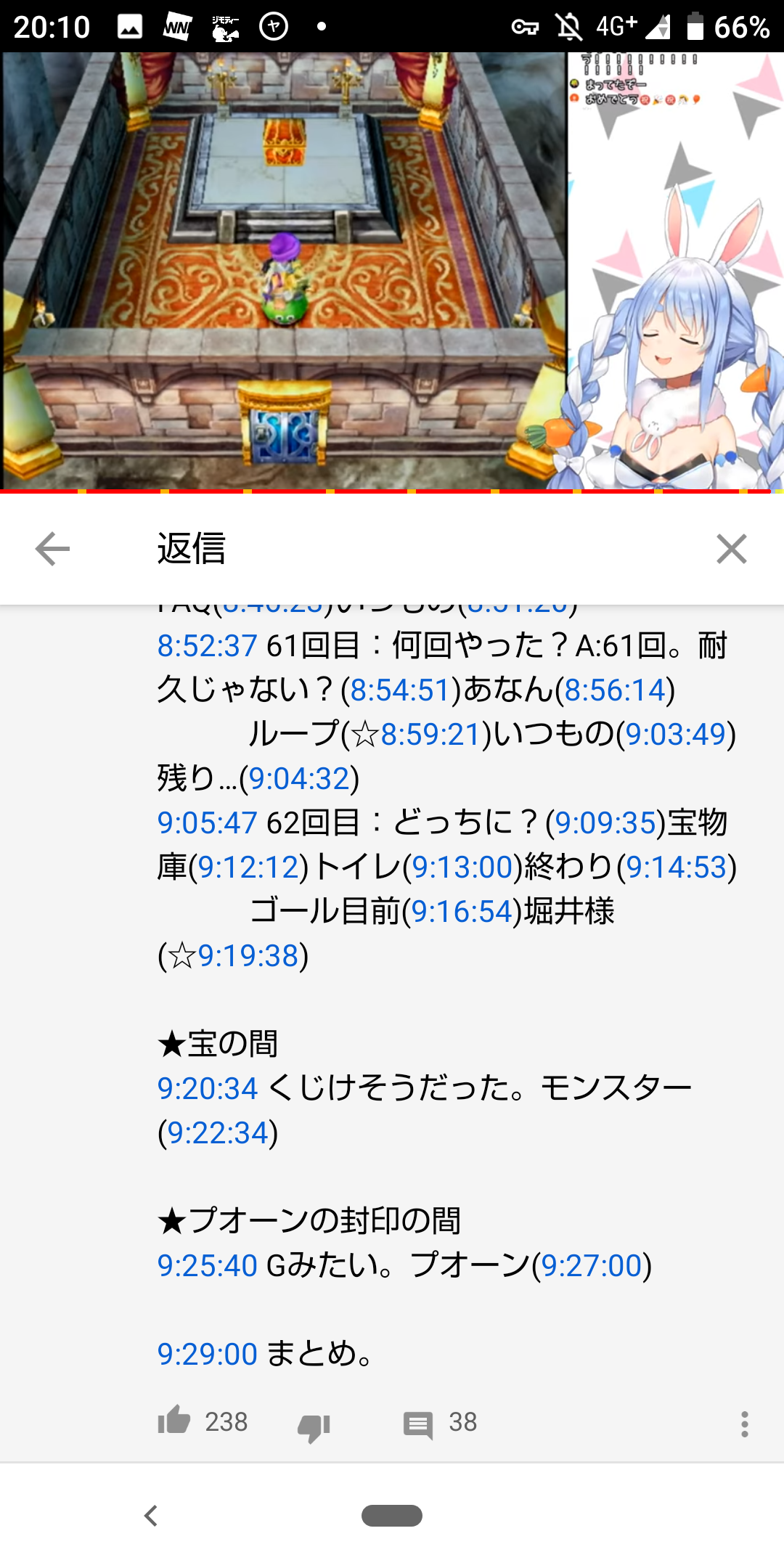
Task: Jump to timestamp 8:52:37
Action: pyautogui.click(x=208, y=646)
